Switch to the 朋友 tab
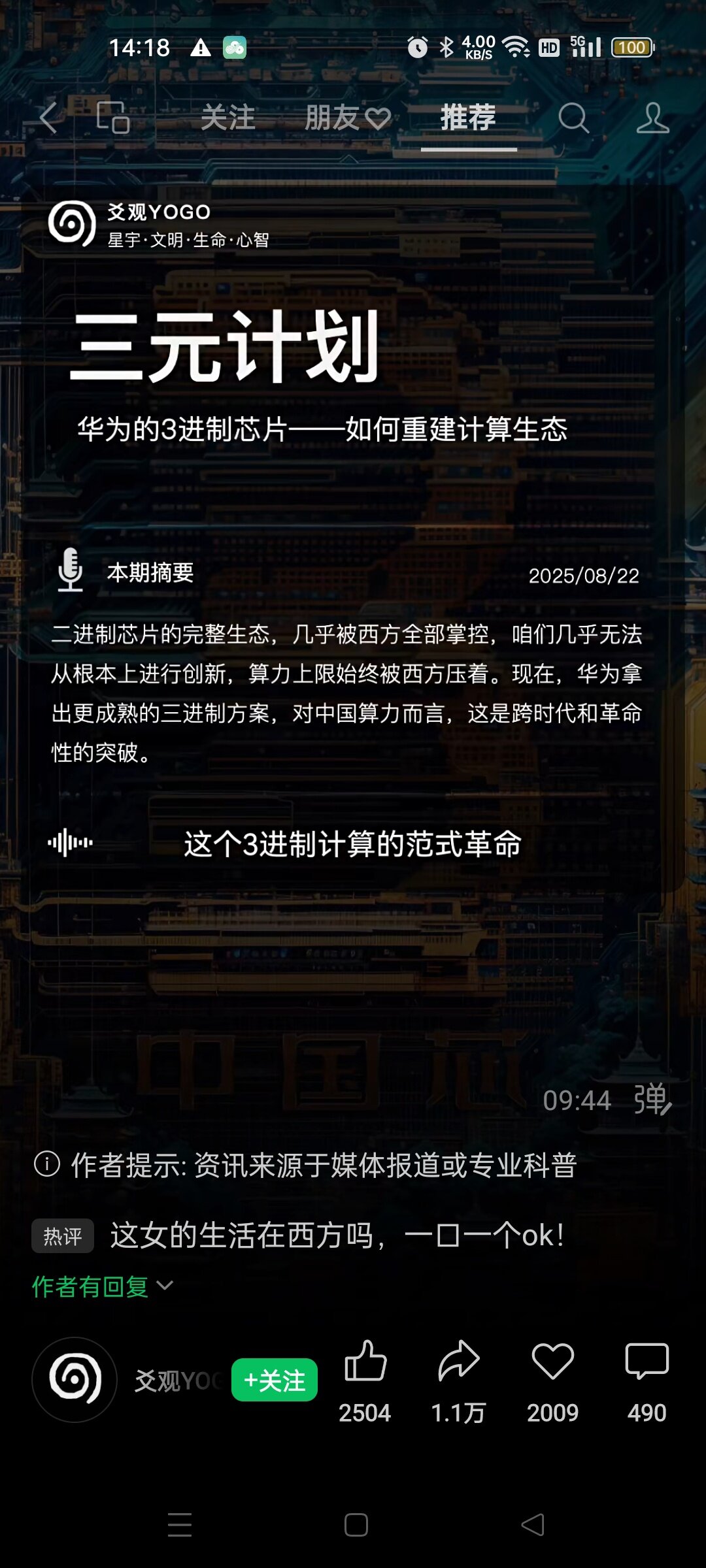Viewport: 706px width, 1568px height. click(346, 118)
